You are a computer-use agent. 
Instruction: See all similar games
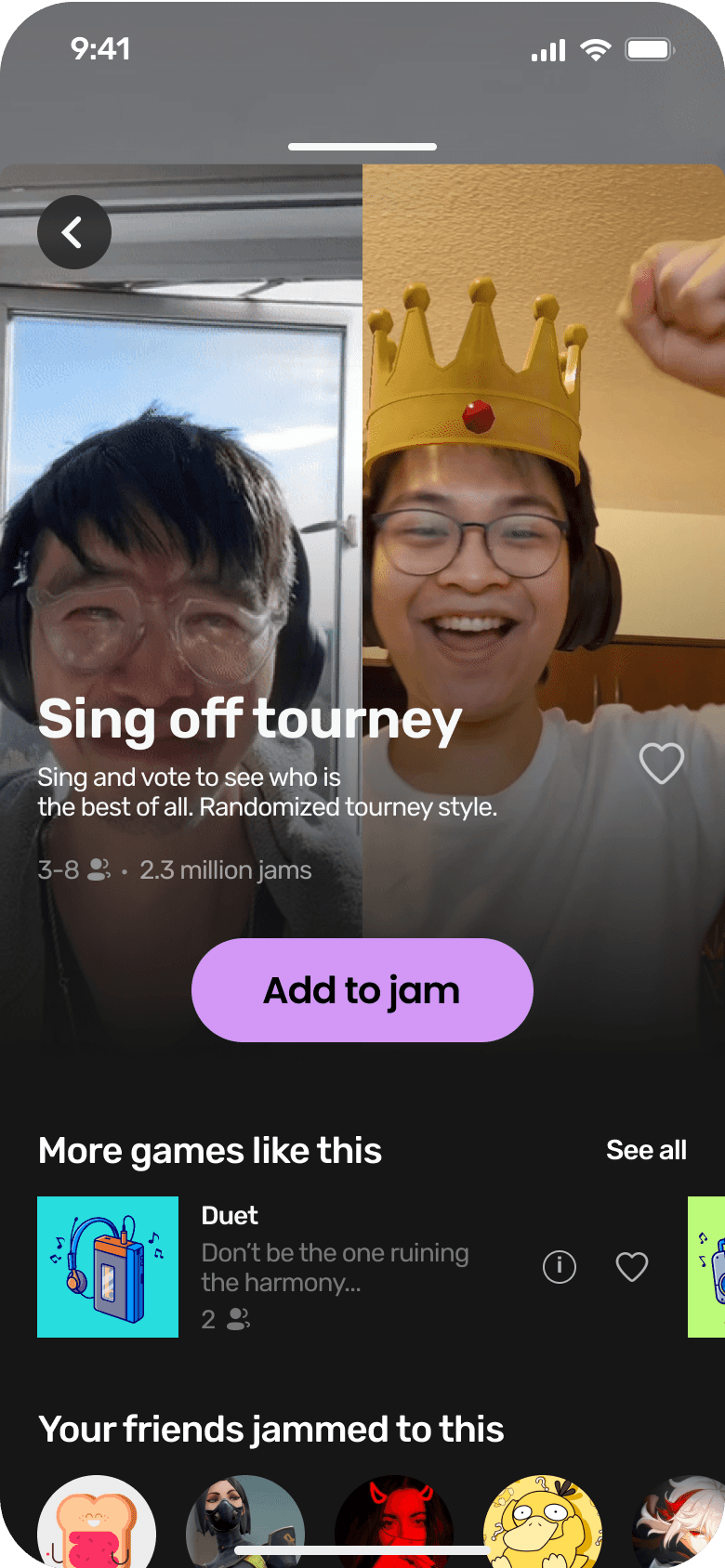click(646, 1150)
